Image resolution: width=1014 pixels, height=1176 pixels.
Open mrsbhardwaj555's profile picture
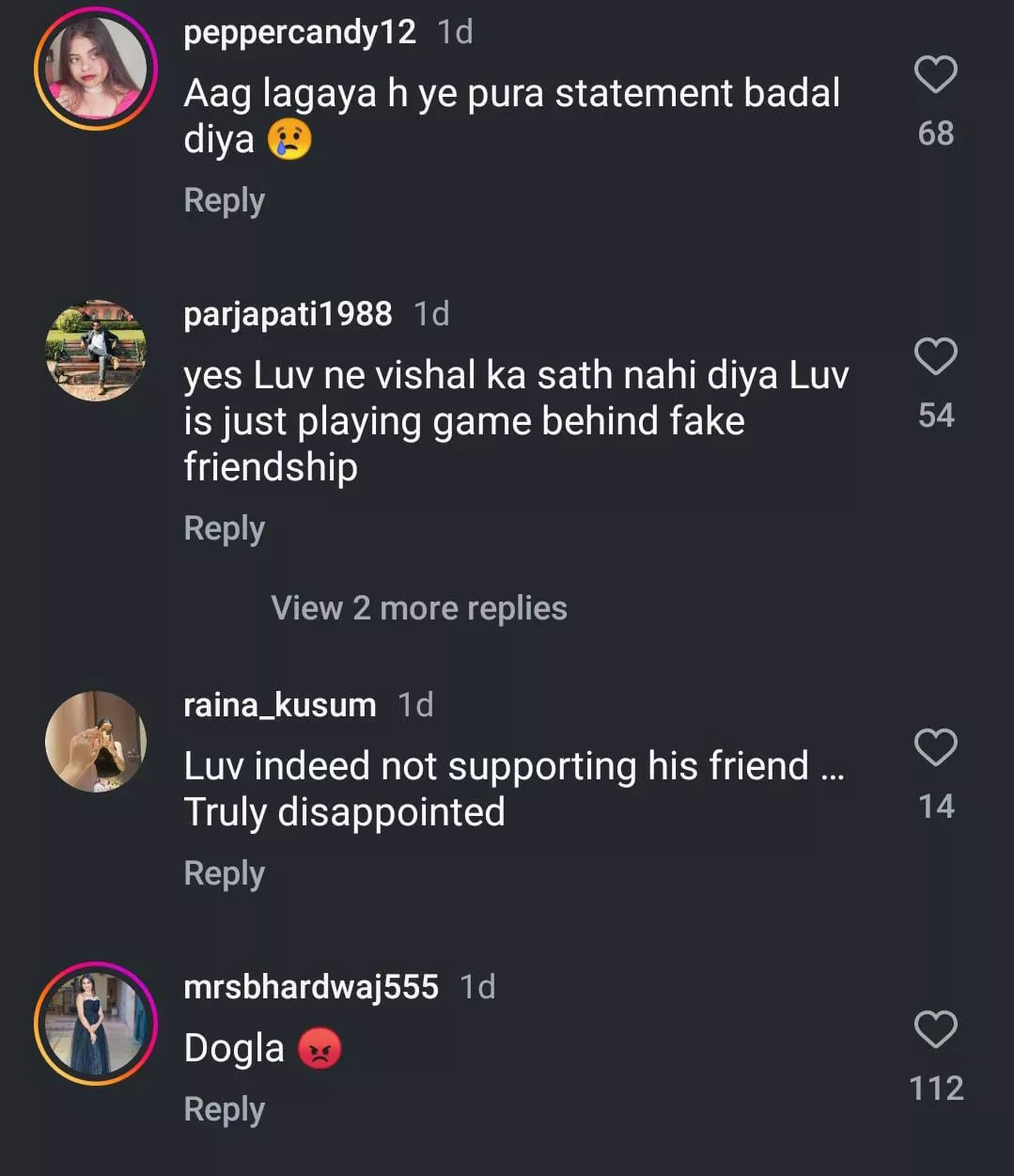pyautogui.click(x=96, y=1024)
